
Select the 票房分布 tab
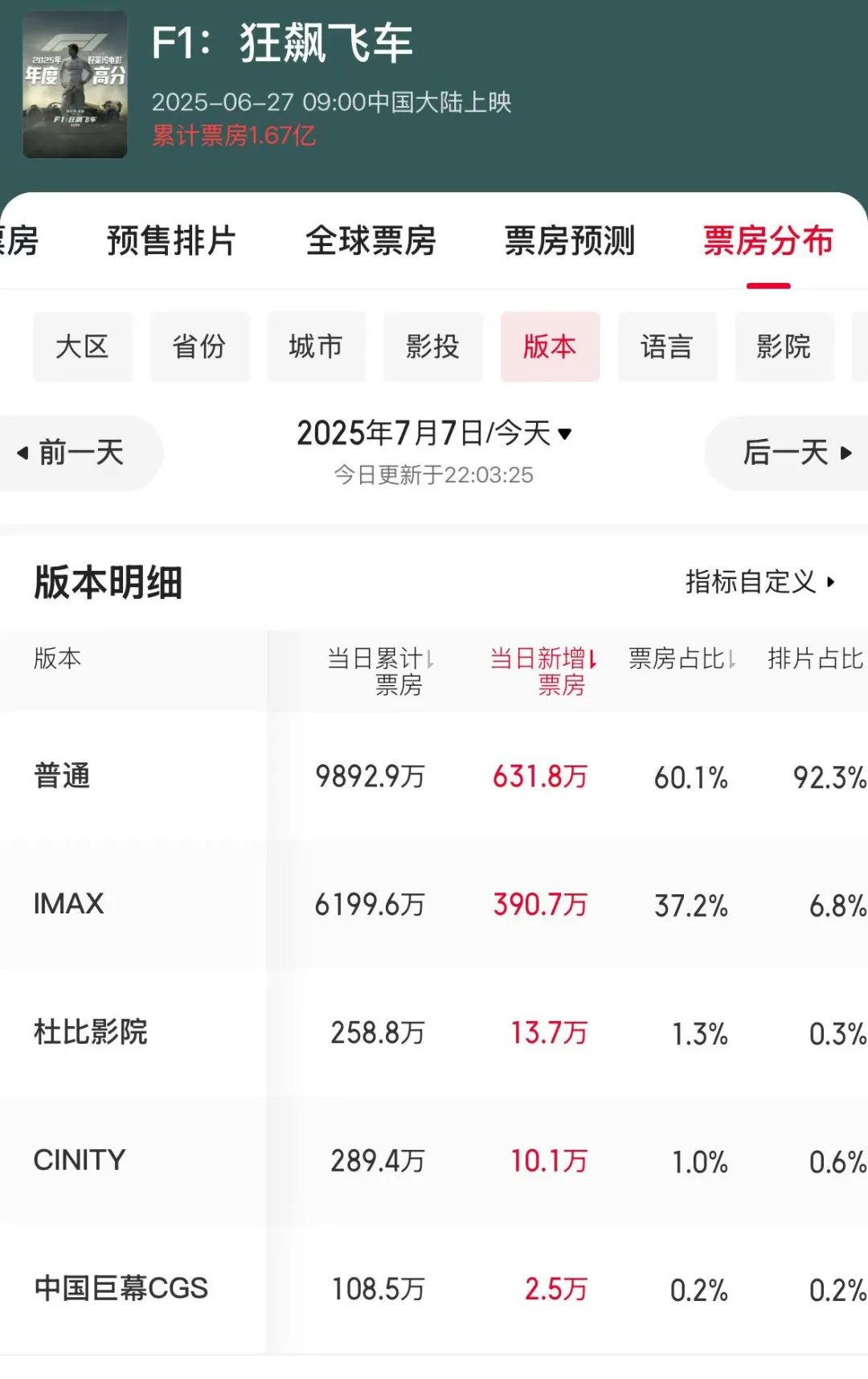click(768, 240)
